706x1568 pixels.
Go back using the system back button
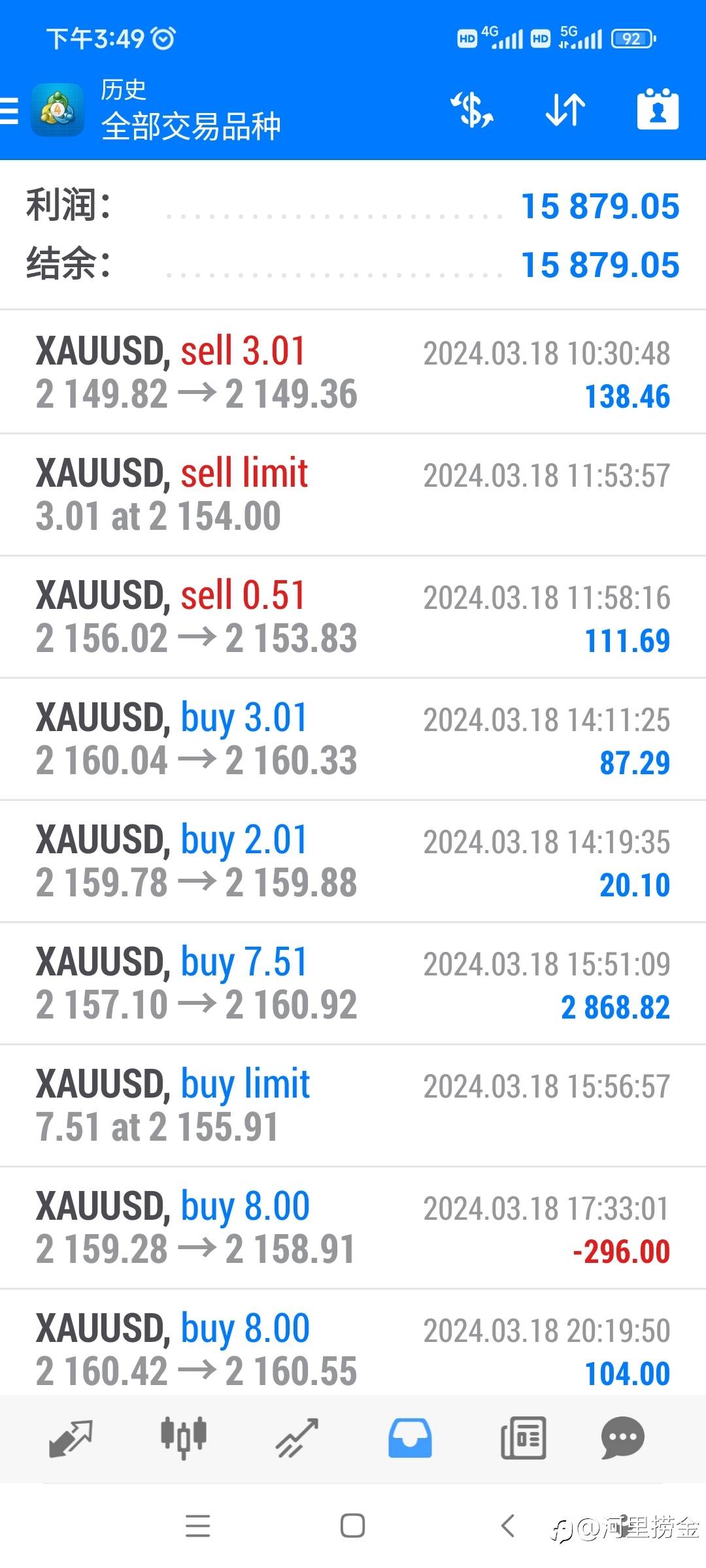508,1526
